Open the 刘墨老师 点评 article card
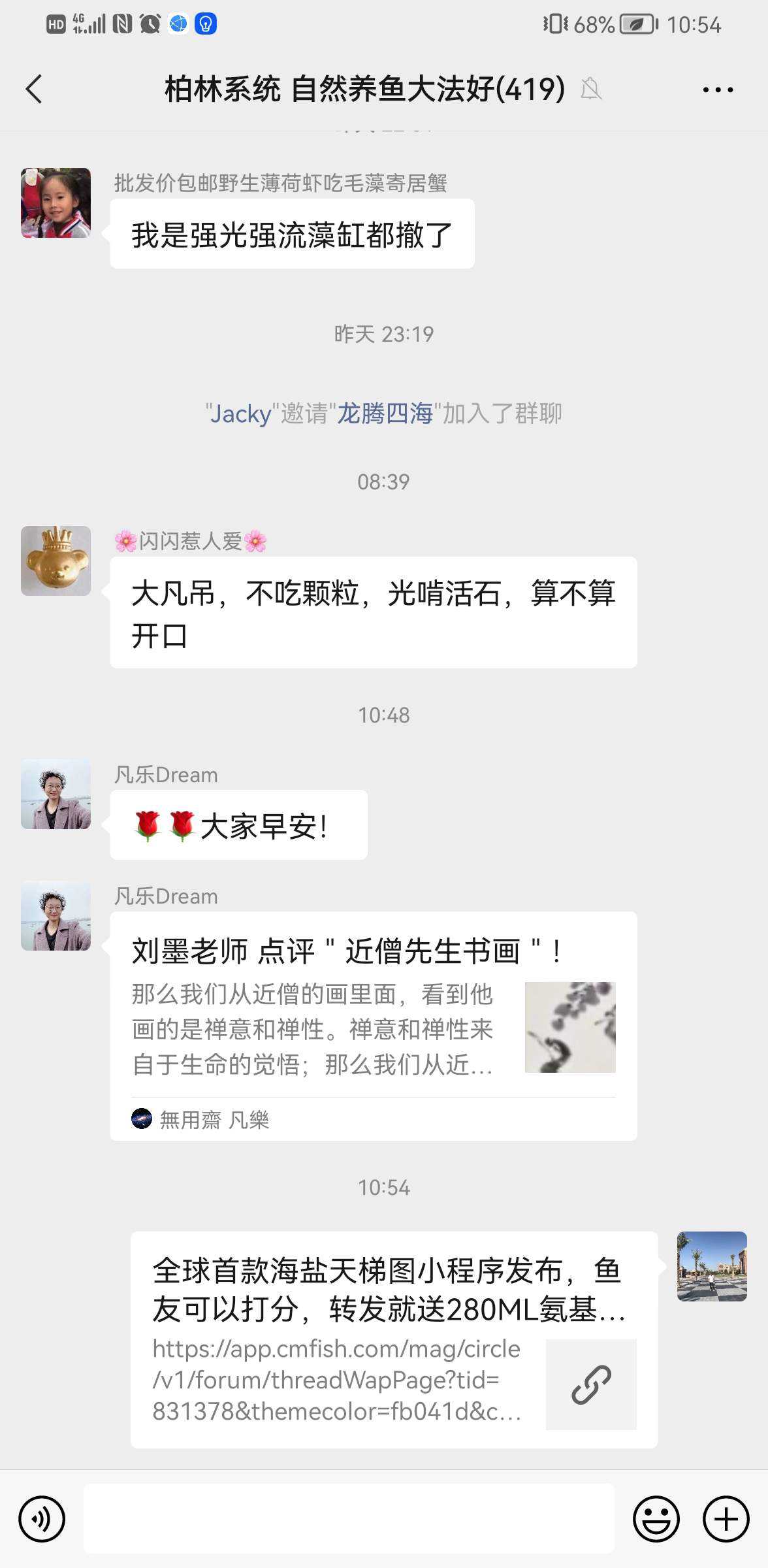Viewport: 768px width, 1568px height. coord(373,1026)
